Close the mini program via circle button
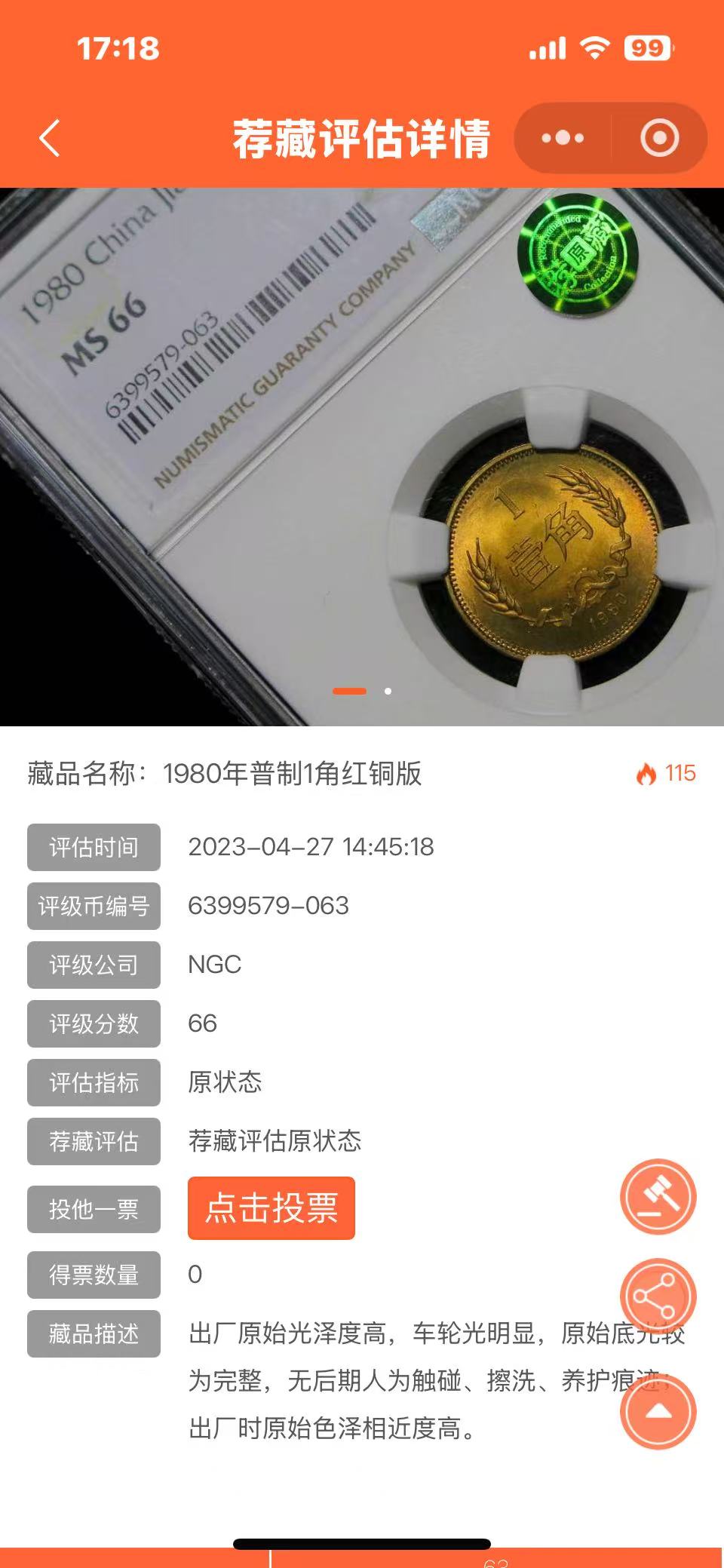 [x=660, y=139]
